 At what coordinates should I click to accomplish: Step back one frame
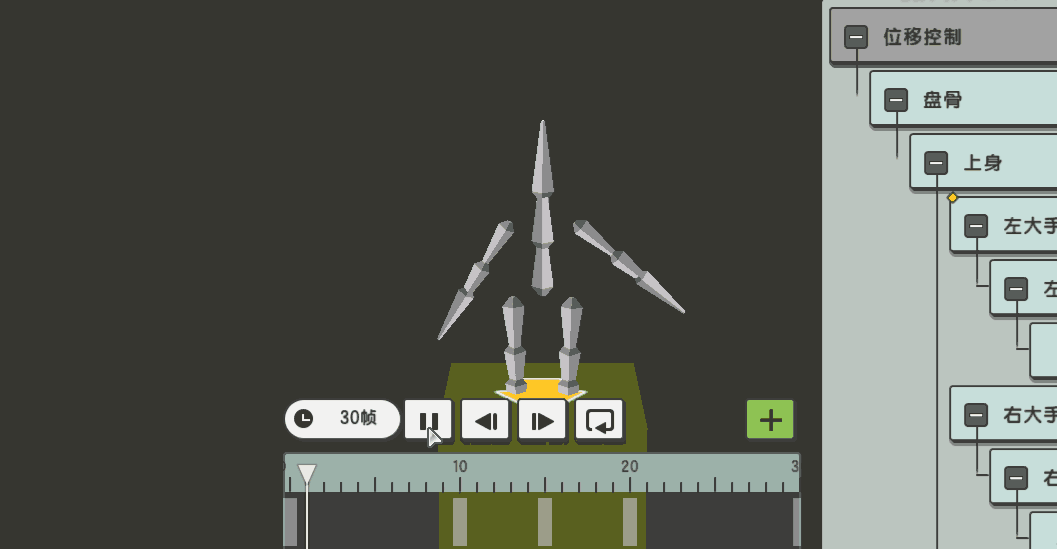[486, 420]
